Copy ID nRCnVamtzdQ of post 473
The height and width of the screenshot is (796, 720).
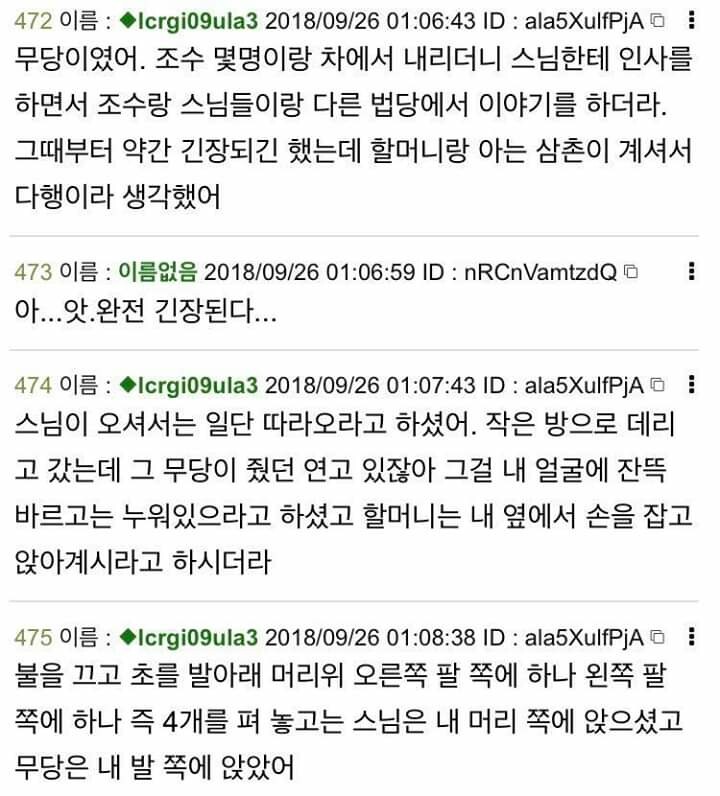(631, 272)
